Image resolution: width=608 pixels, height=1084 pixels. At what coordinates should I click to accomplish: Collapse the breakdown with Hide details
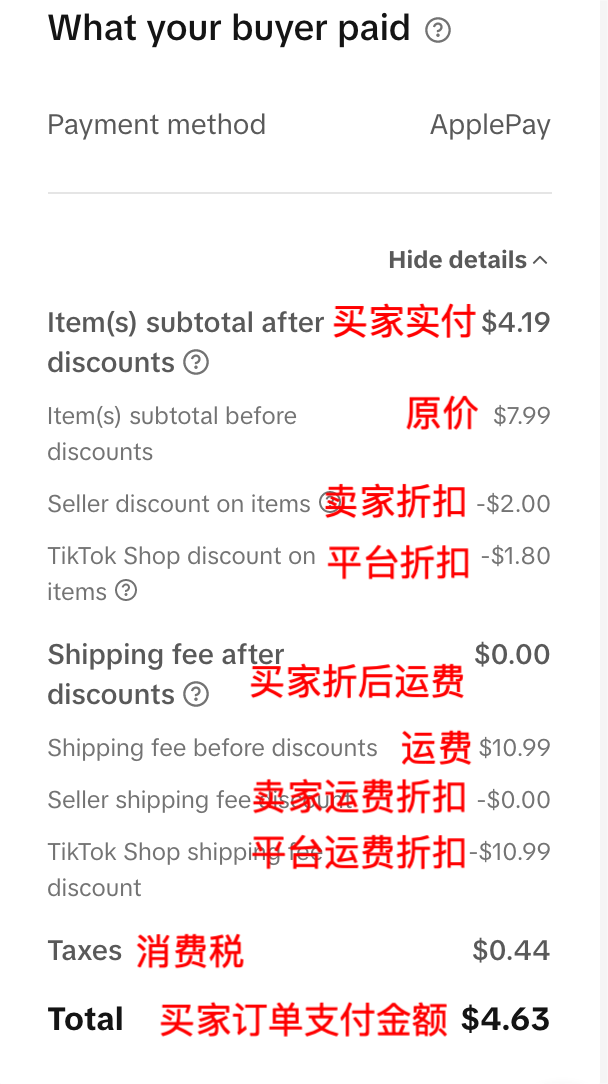pos(468,260)
